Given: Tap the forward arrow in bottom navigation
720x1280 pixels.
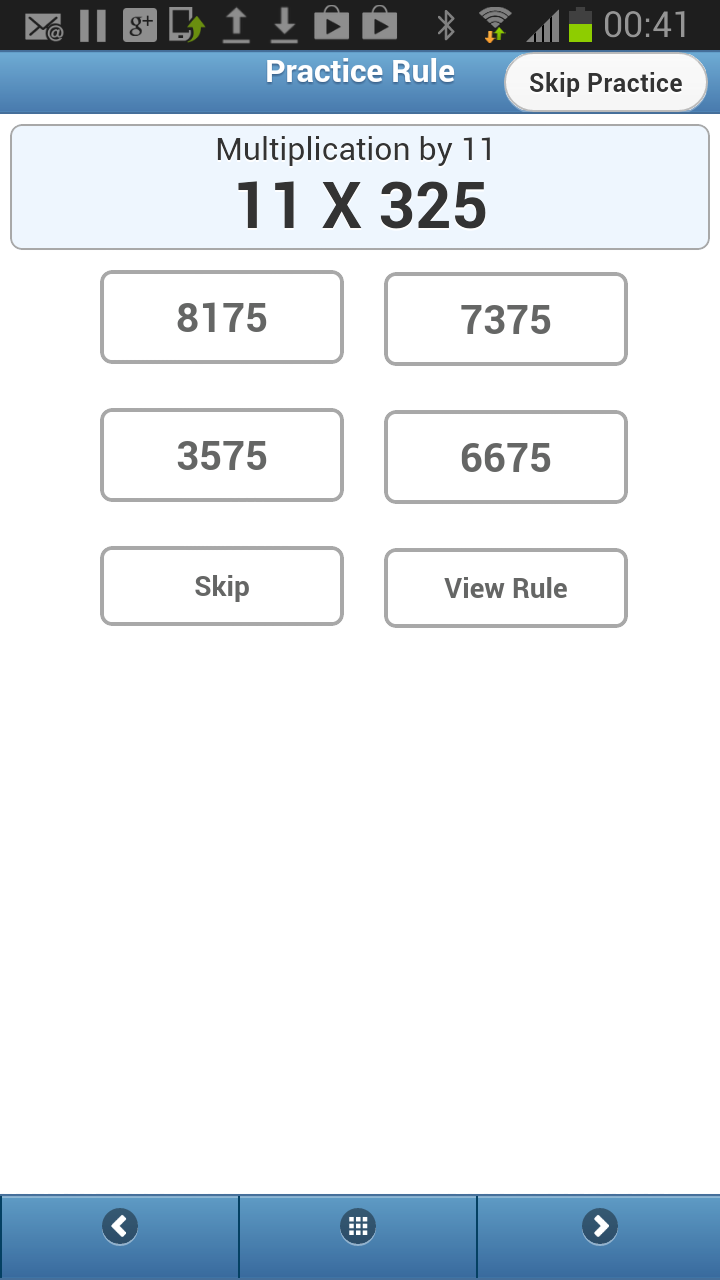Looking at the screenshot, I should pos(599,1225).
